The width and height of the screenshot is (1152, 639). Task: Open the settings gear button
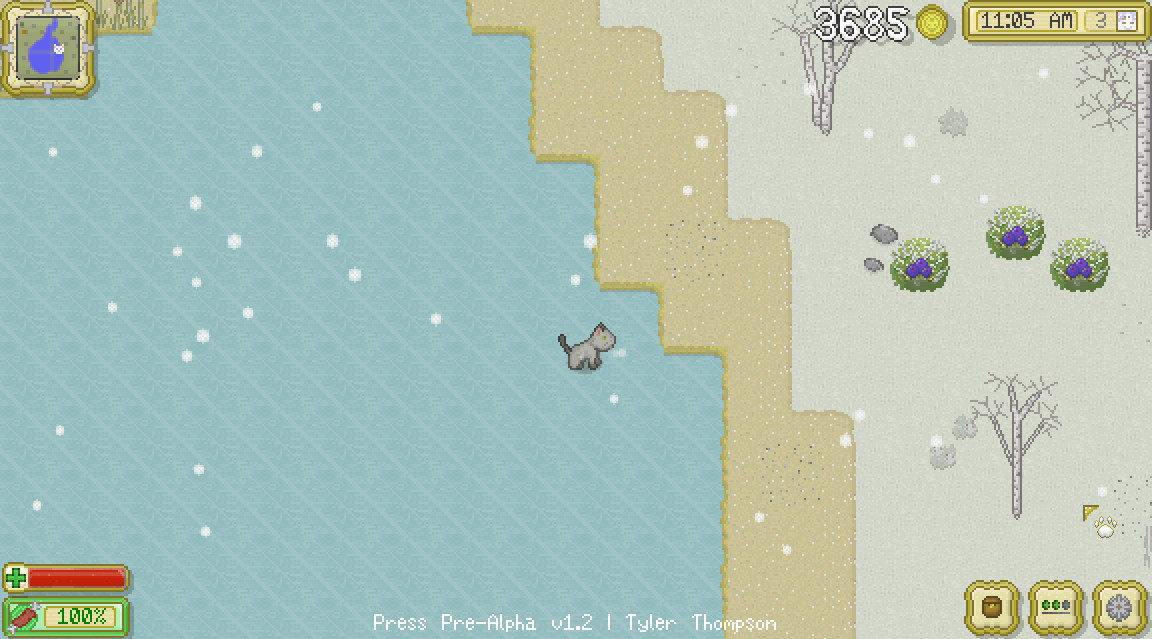[1119, 607]
